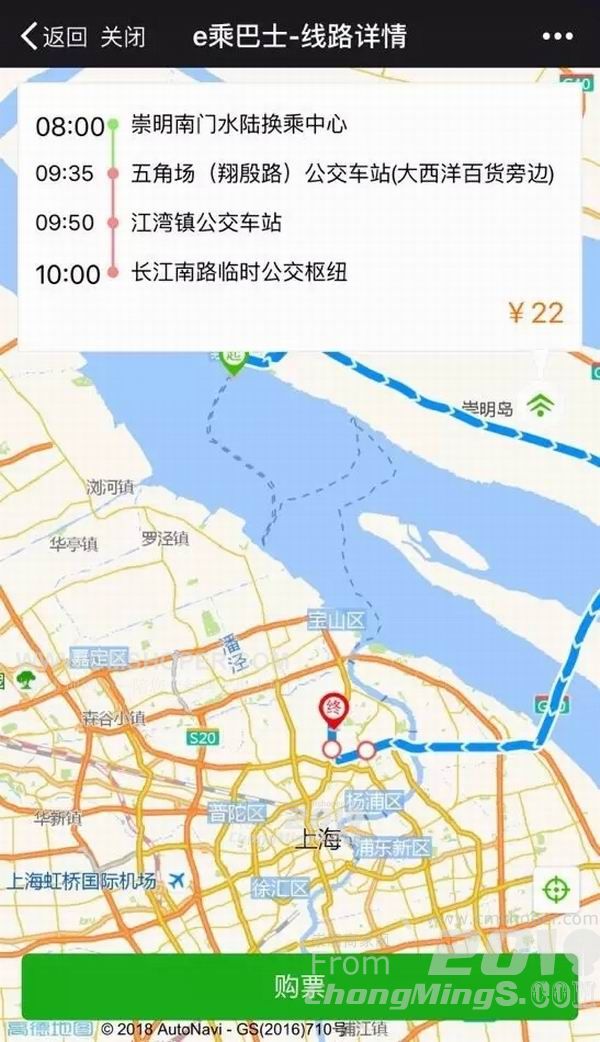Tap 关闭 to close the page
Screen dimensions: 600x1042
pos(123,37)
